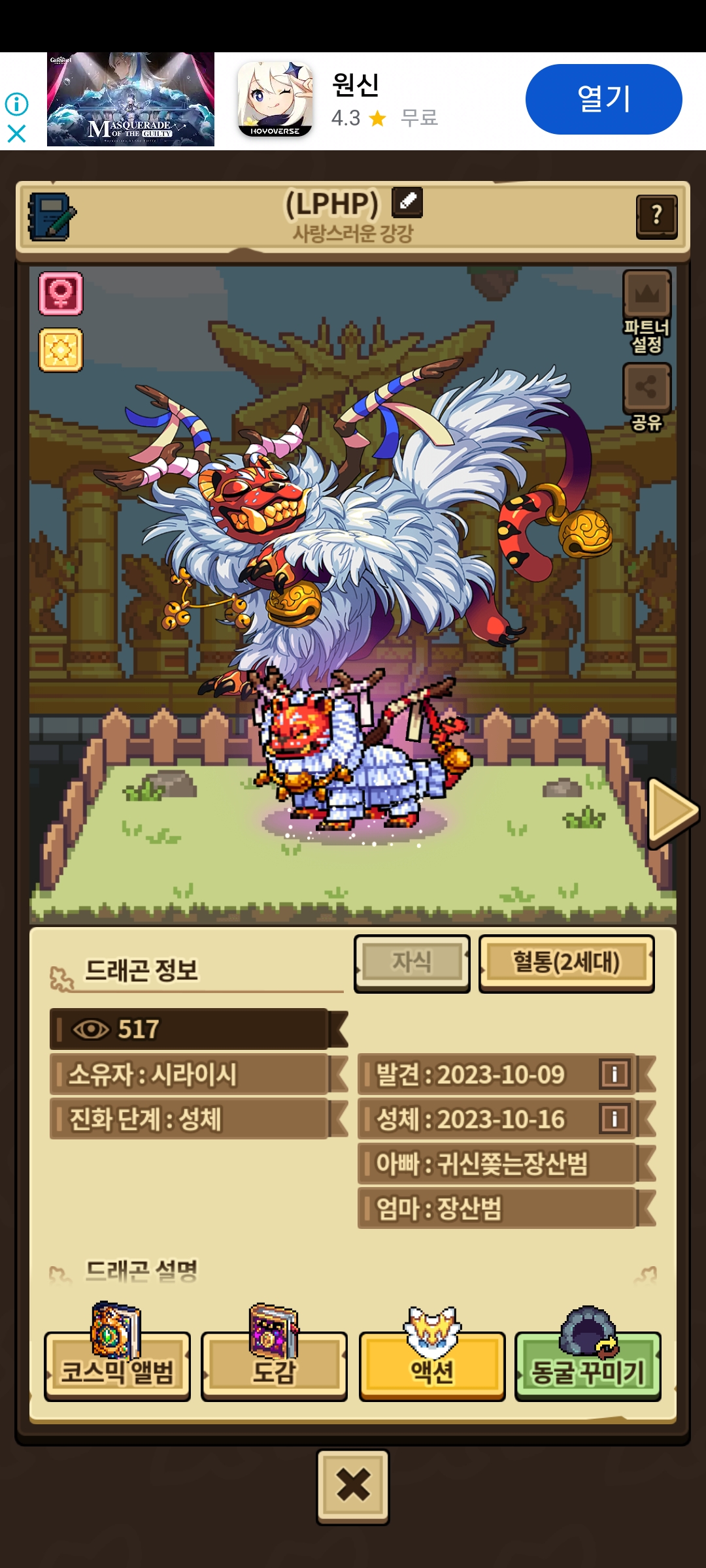View 혈통(2세대) lineage
The height and width of the screenshot is (1568, 706).
click(x=566, y=962)
